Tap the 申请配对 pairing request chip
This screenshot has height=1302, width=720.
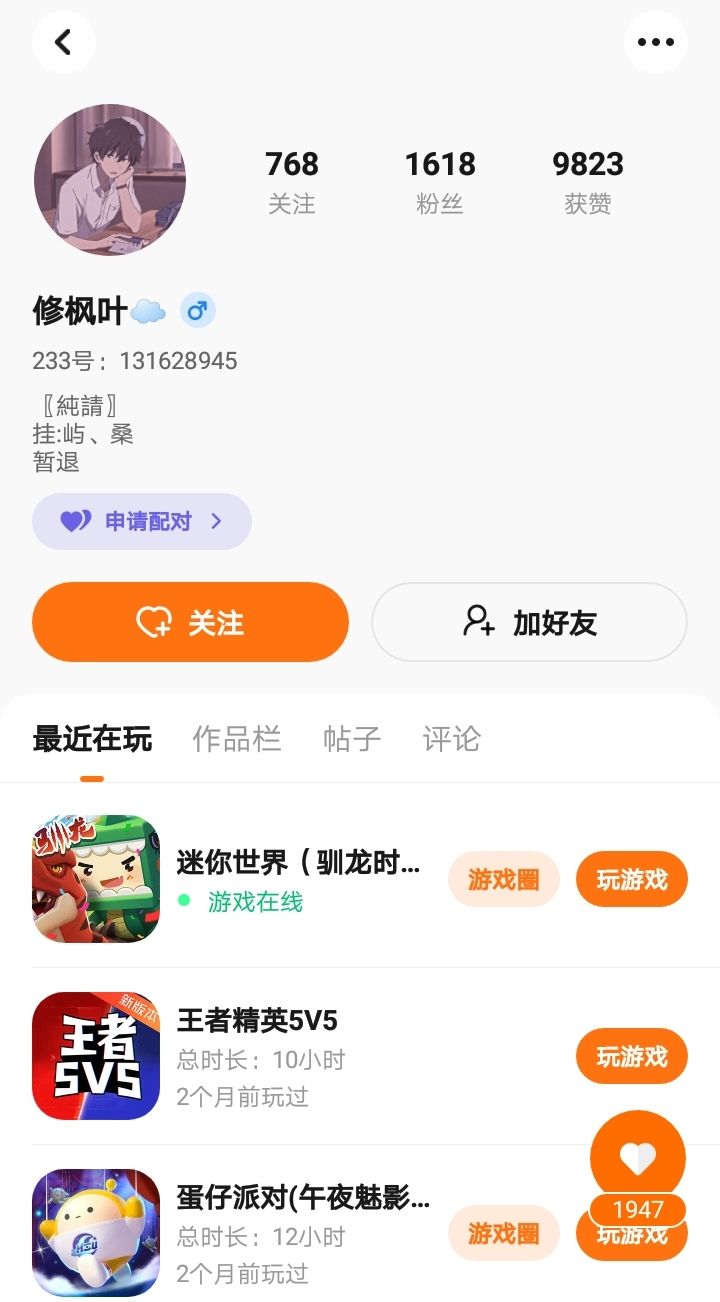142,521
